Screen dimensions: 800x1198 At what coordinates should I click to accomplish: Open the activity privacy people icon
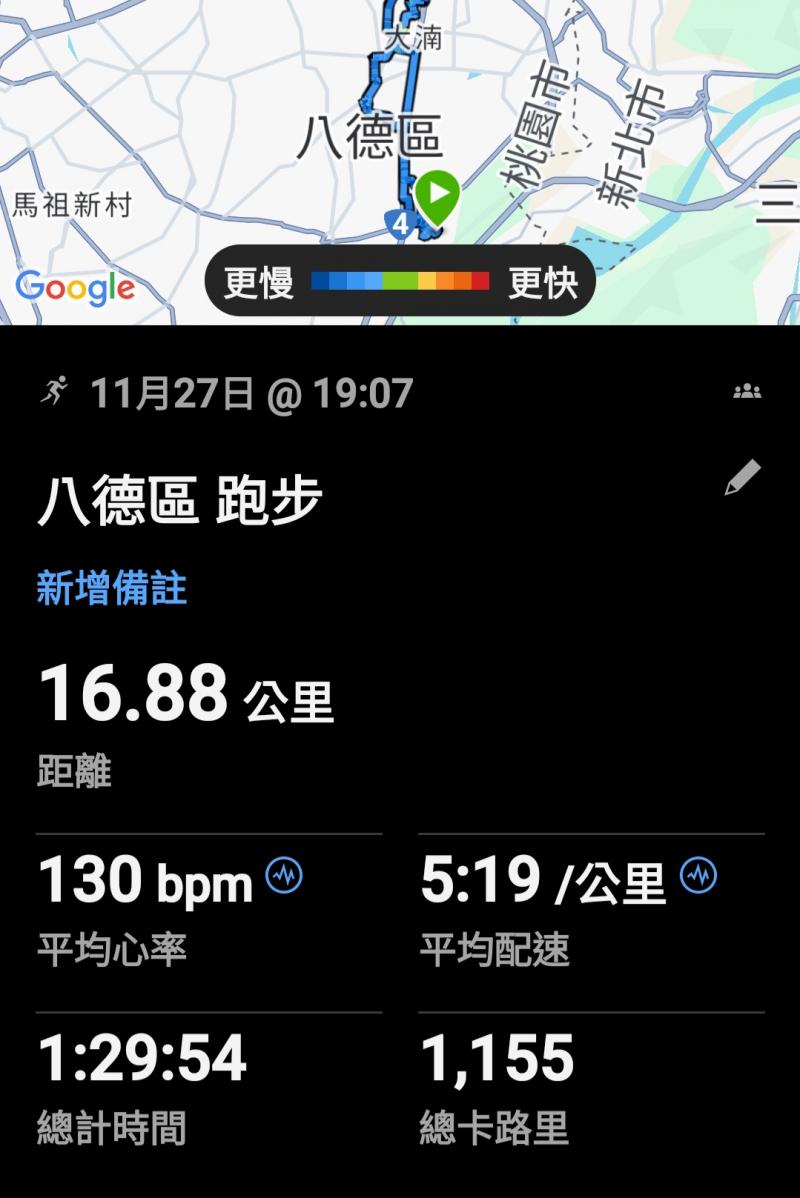pos(747,391)
